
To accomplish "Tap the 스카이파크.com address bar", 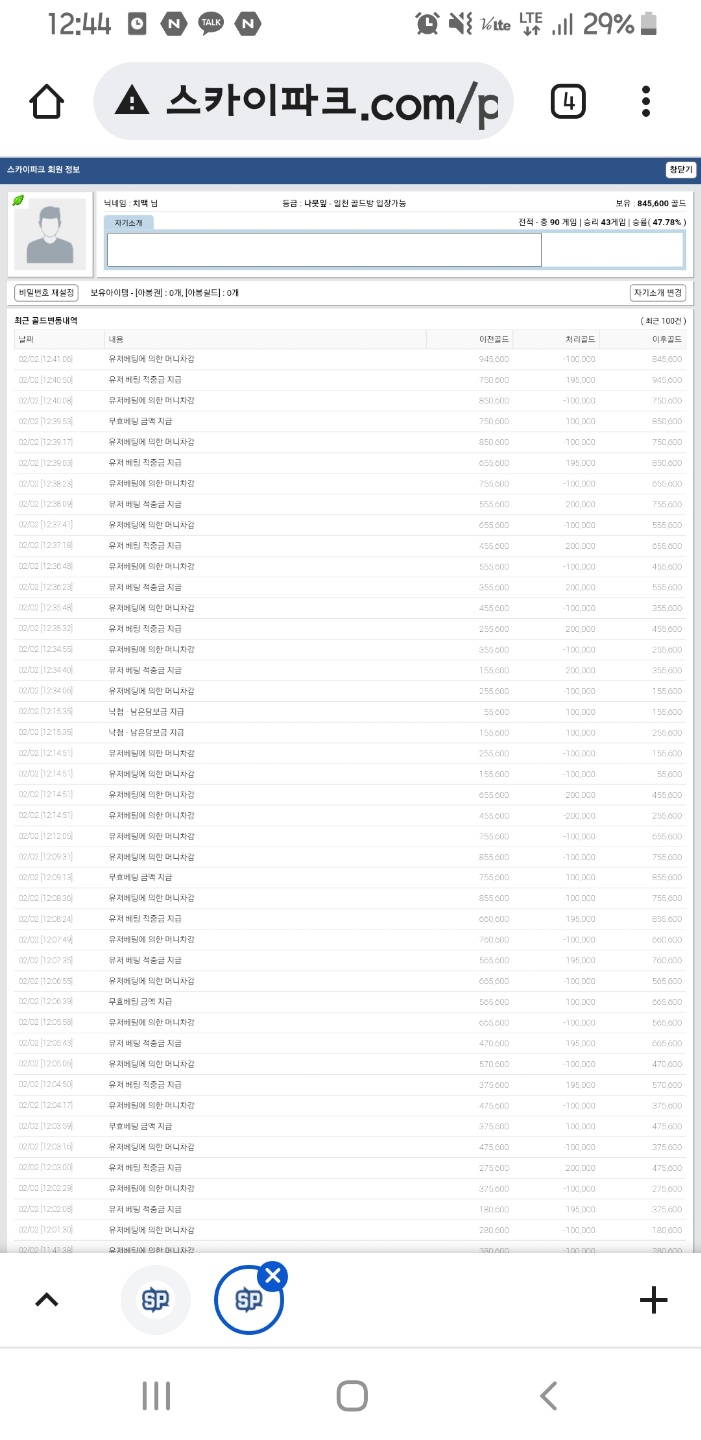I will (x=303, y=101).
